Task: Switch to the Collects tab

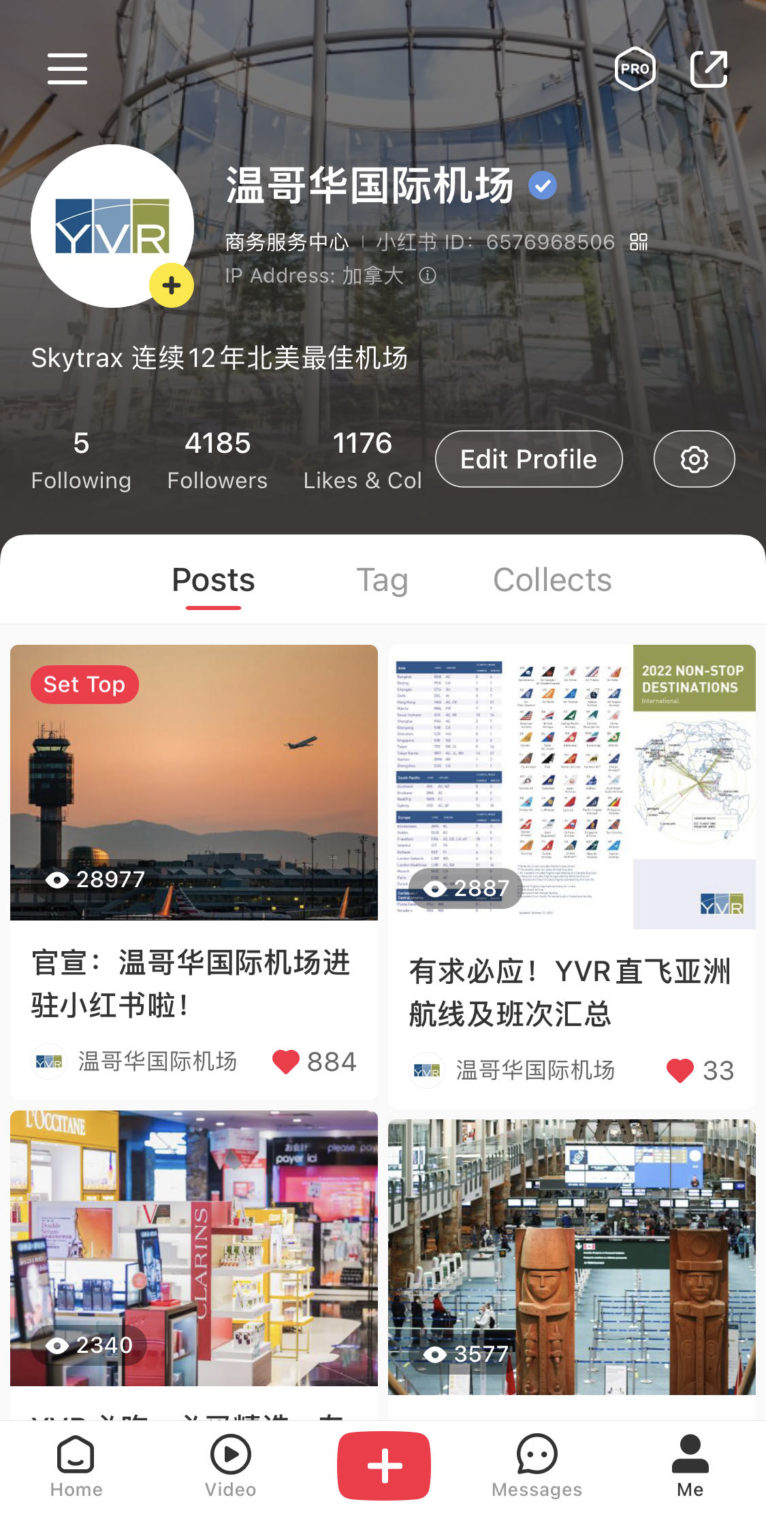Action: coord(552,580)
